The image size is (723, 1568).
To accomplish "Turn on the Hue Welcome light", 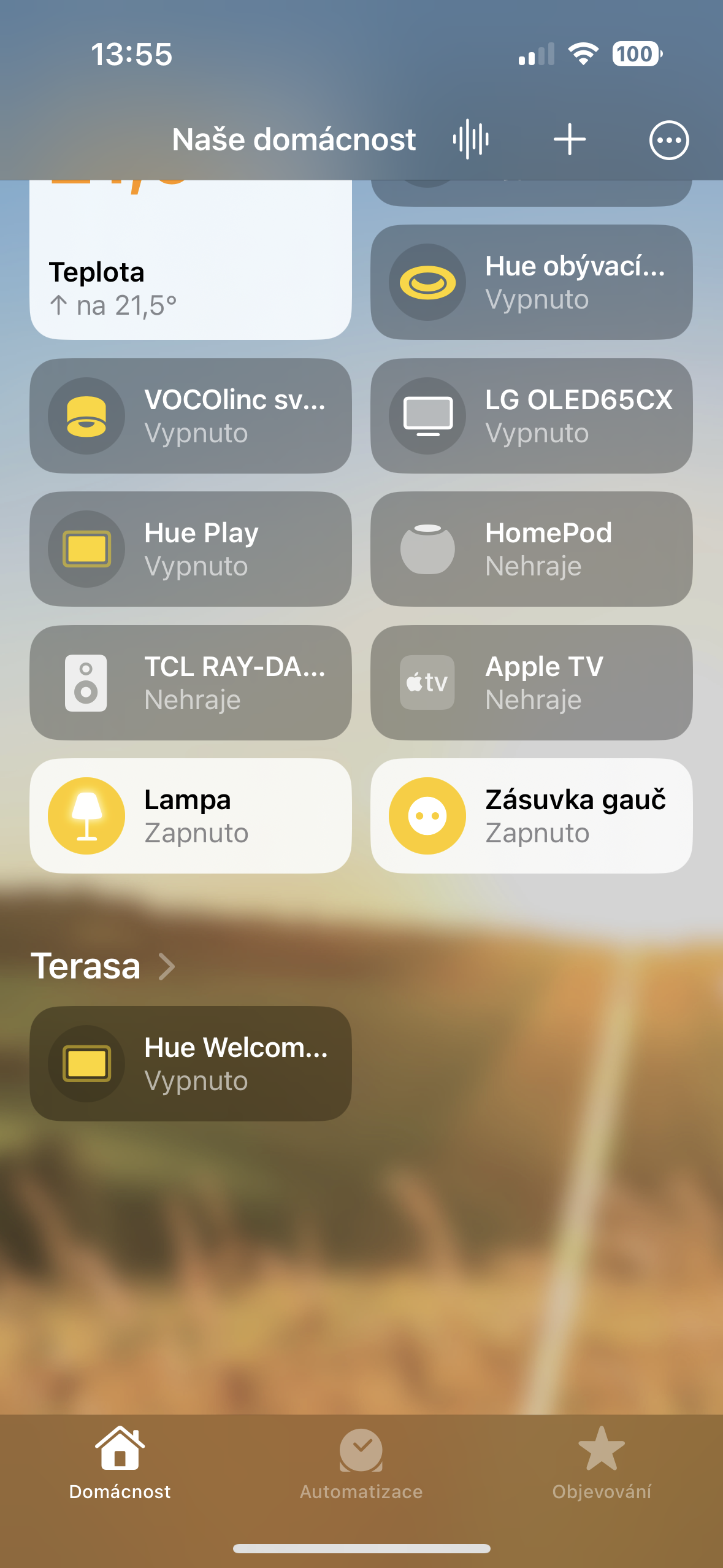I will click(x=86, y=1064).
